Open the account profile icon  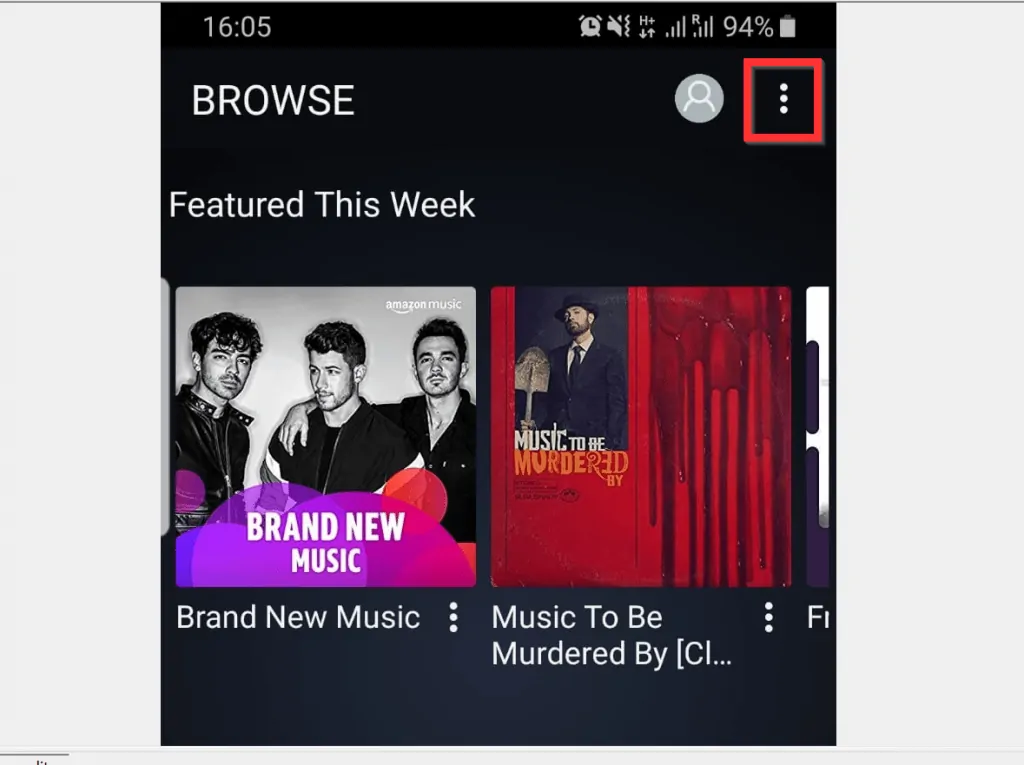point(699,99)
